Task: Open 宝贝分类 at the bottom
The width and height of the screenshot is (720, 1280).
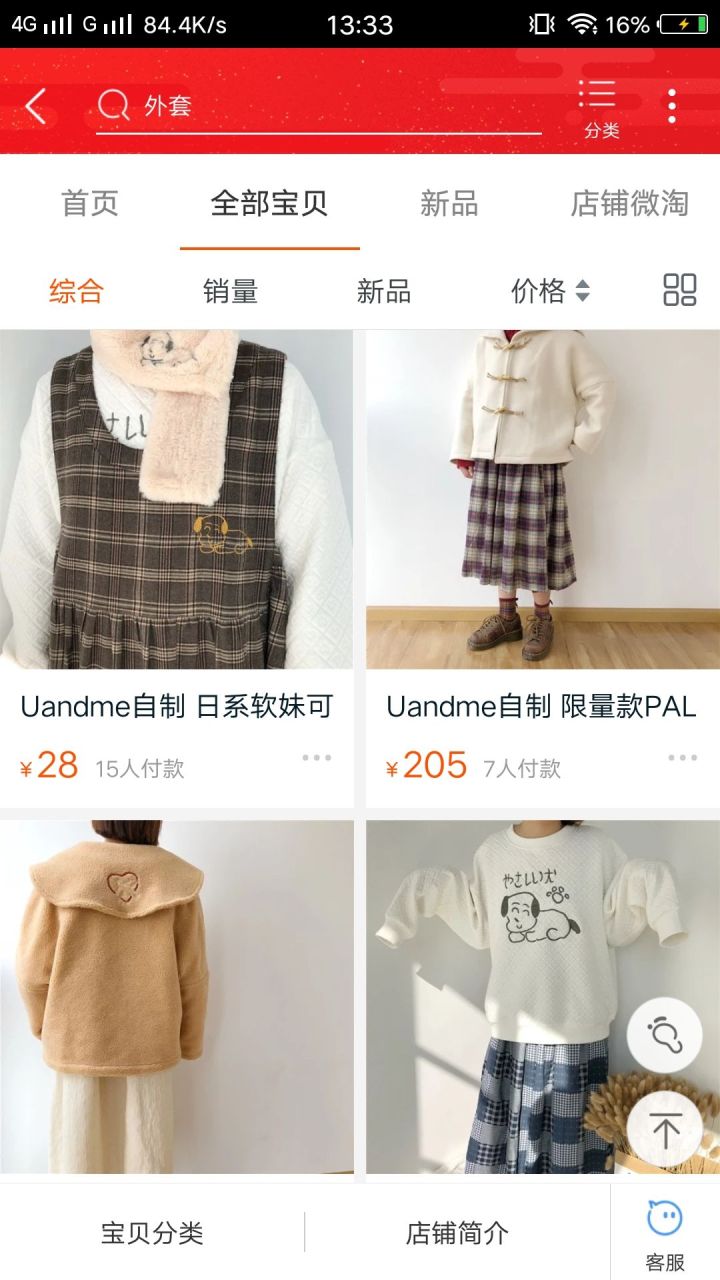Action: 152,1233
